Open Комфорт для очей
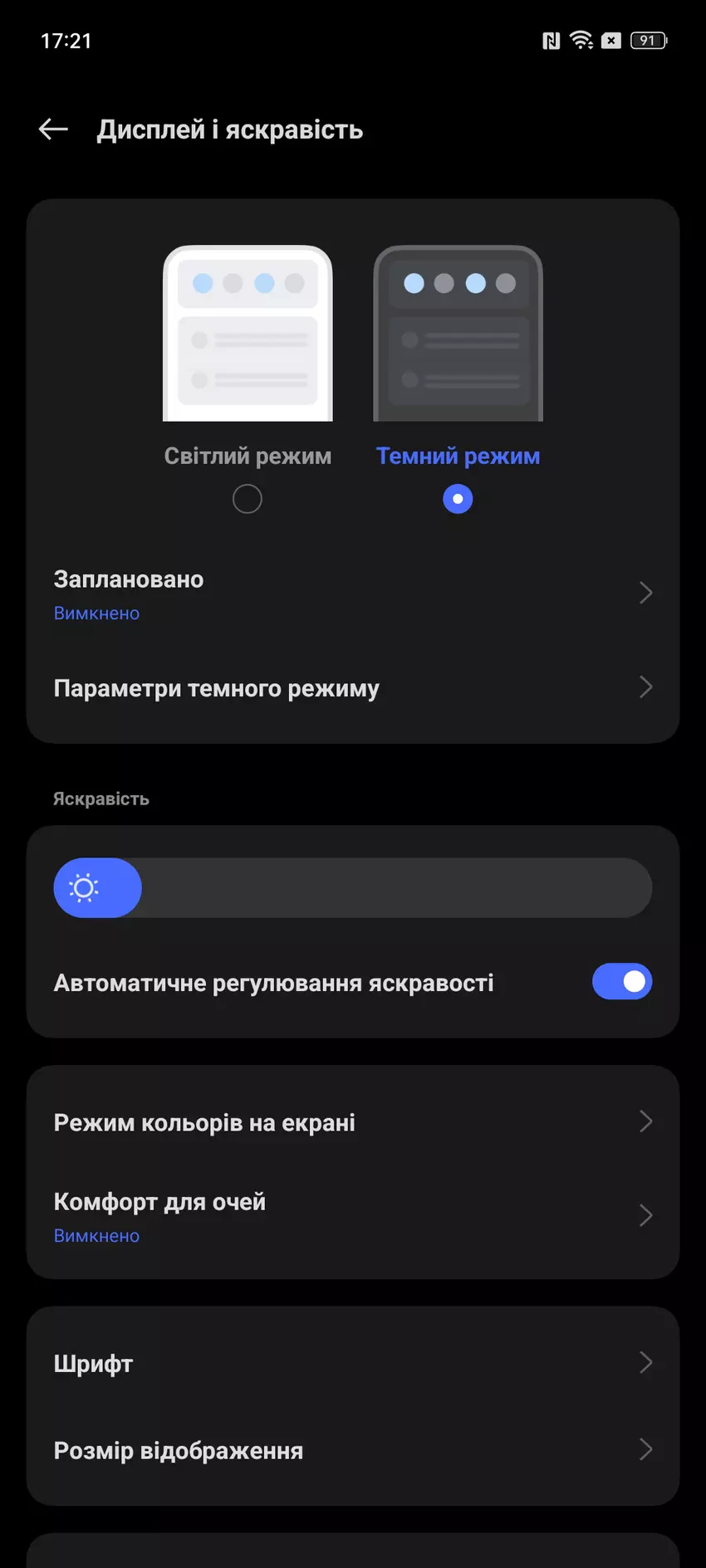 pyautogui.click(x=352, y=1217)
